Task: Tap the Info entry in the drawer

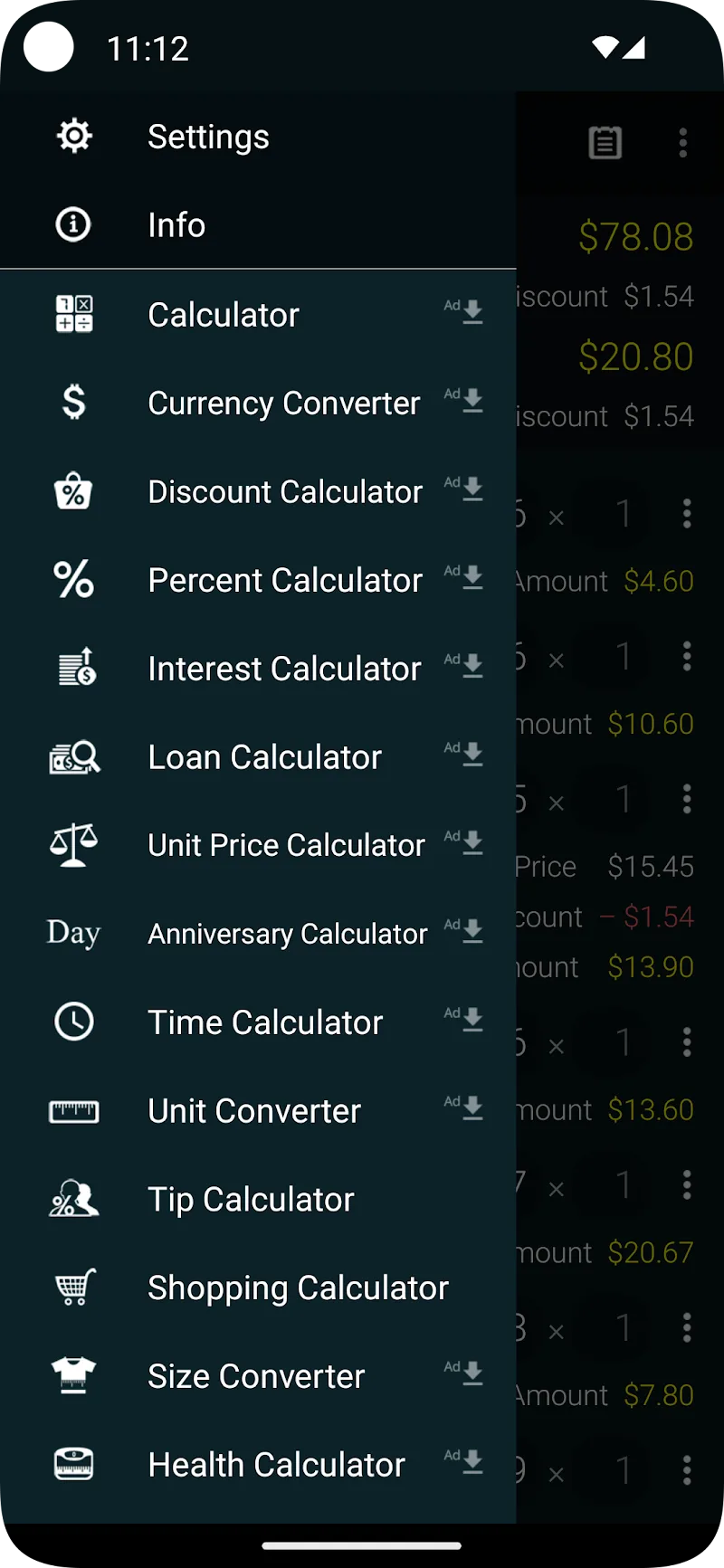Action: coord(176,224)
